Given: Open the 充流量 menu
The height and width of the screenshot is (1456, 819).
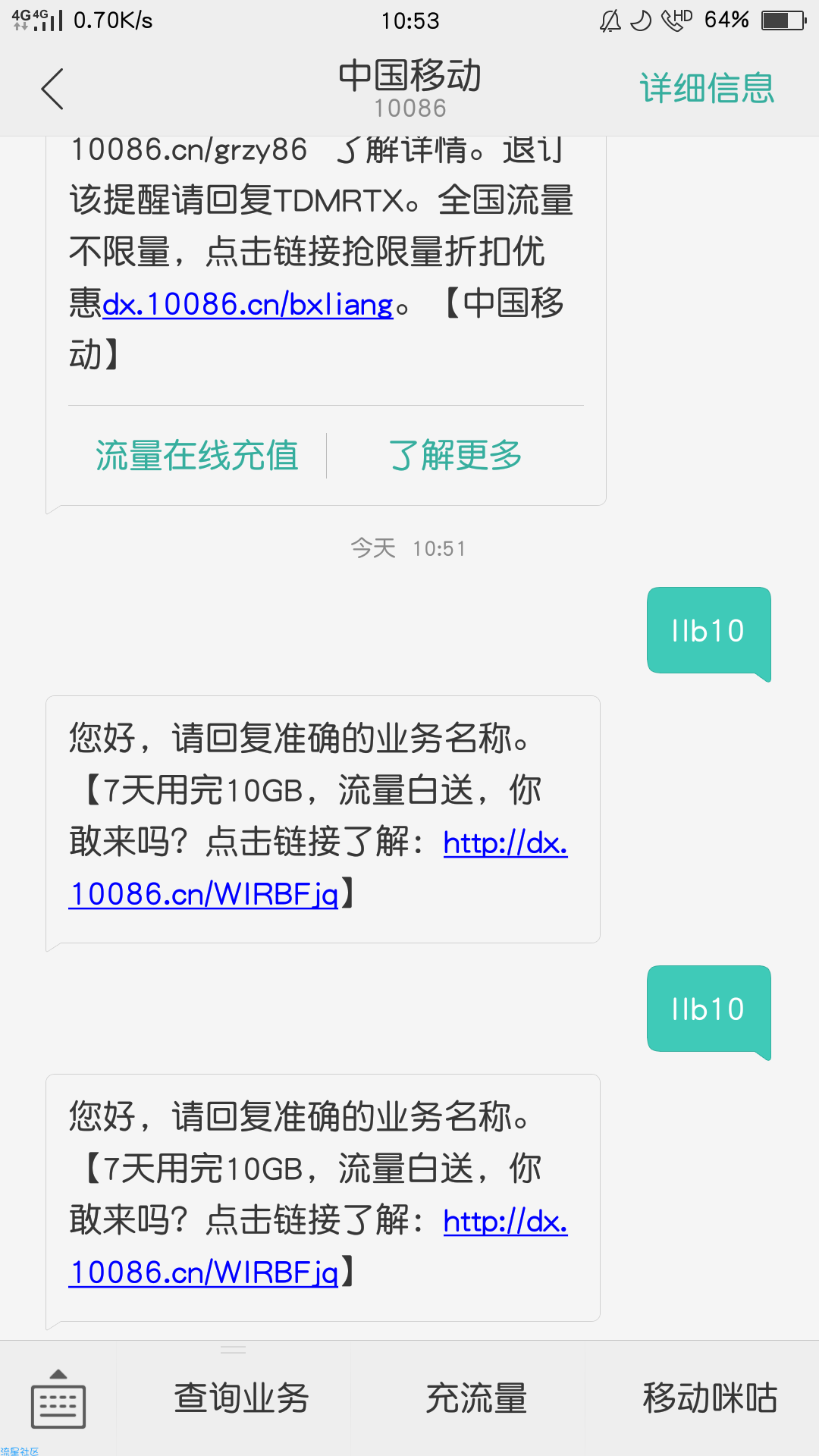Looking at the screenshot, I should pos(476,1398).
